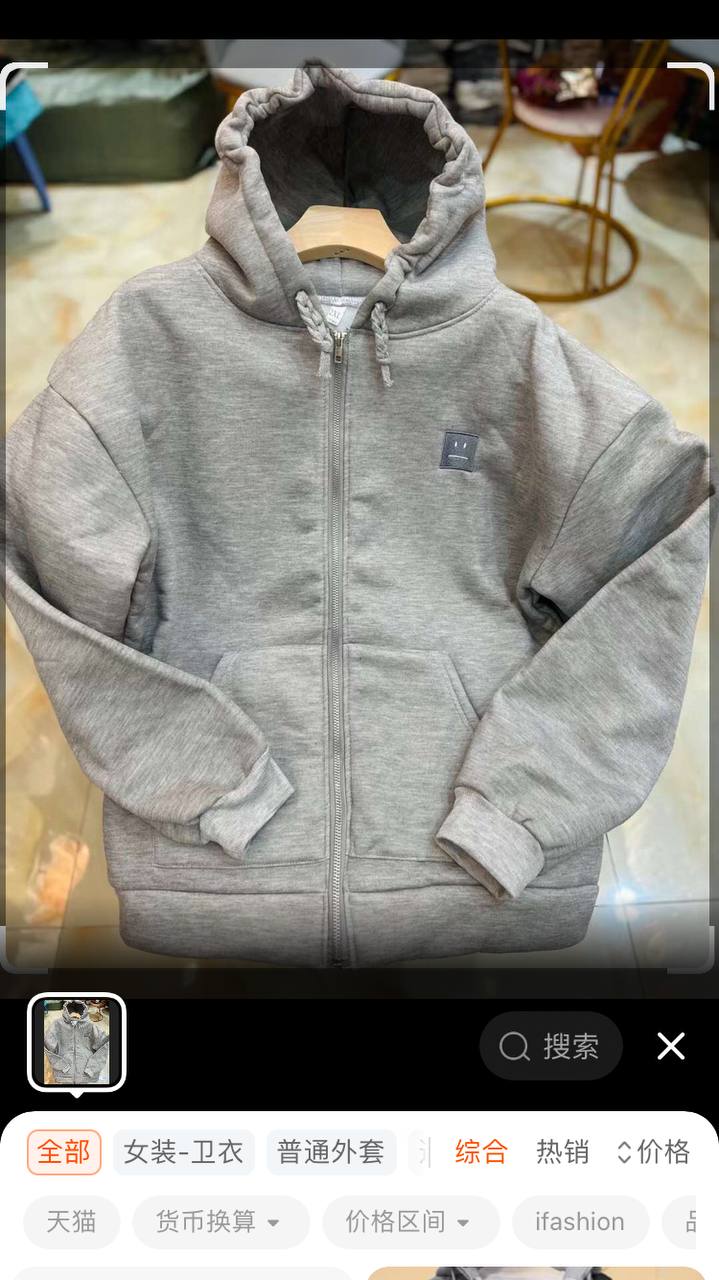
Task: Sort results by 热销
Action: pyautogui.click(x=562, y=1152)
